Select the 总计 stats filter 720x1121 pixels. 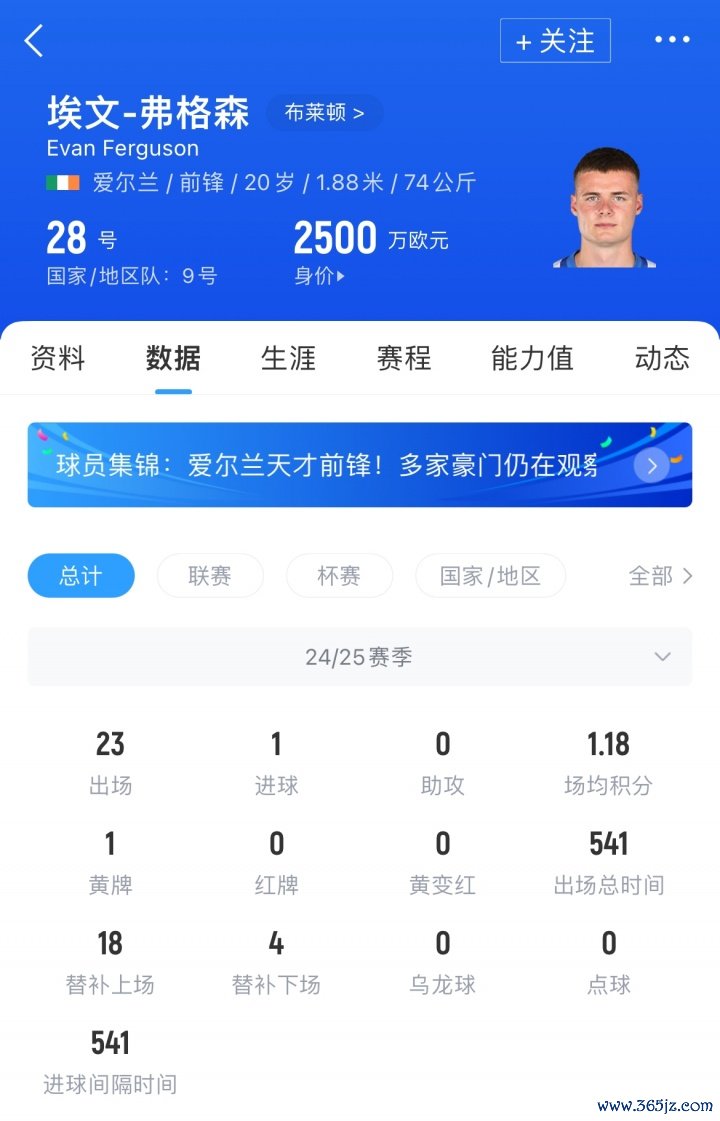coord(81,576)
